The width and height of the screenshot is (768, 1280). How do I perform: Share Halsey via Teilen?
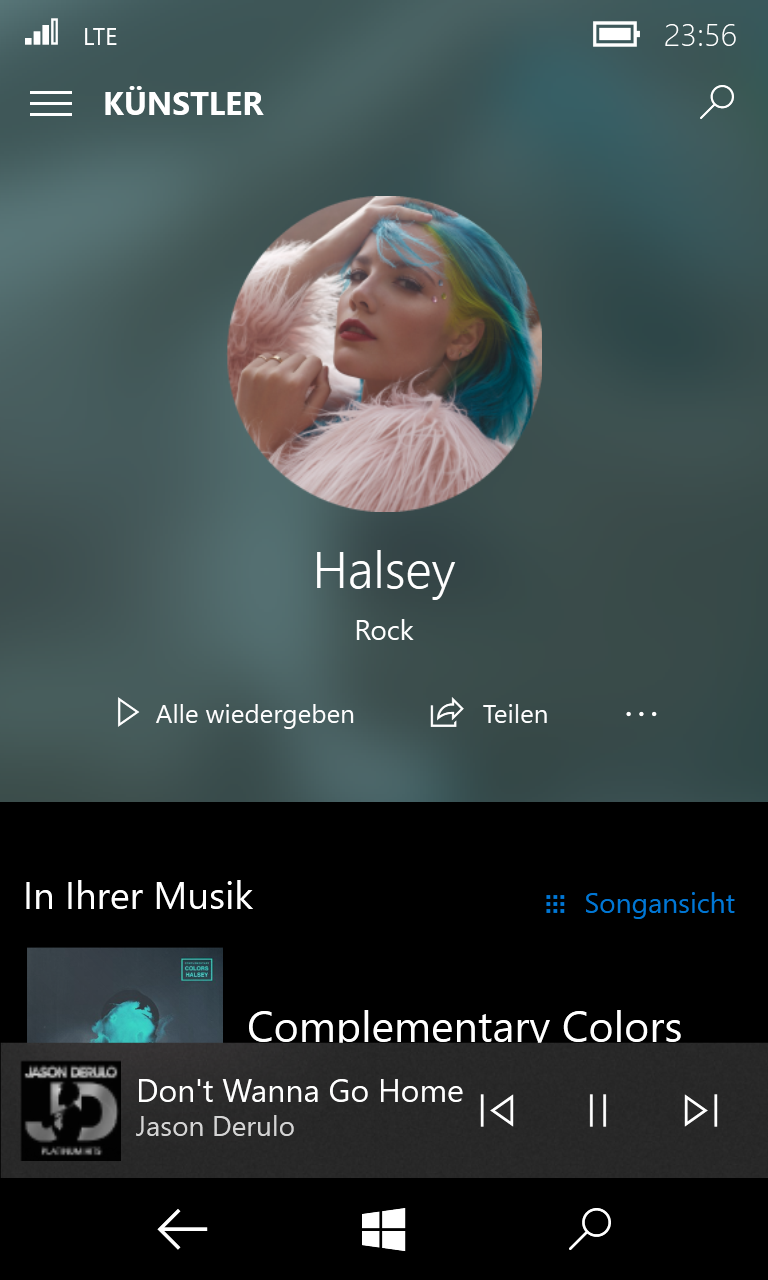pos(489,714)
